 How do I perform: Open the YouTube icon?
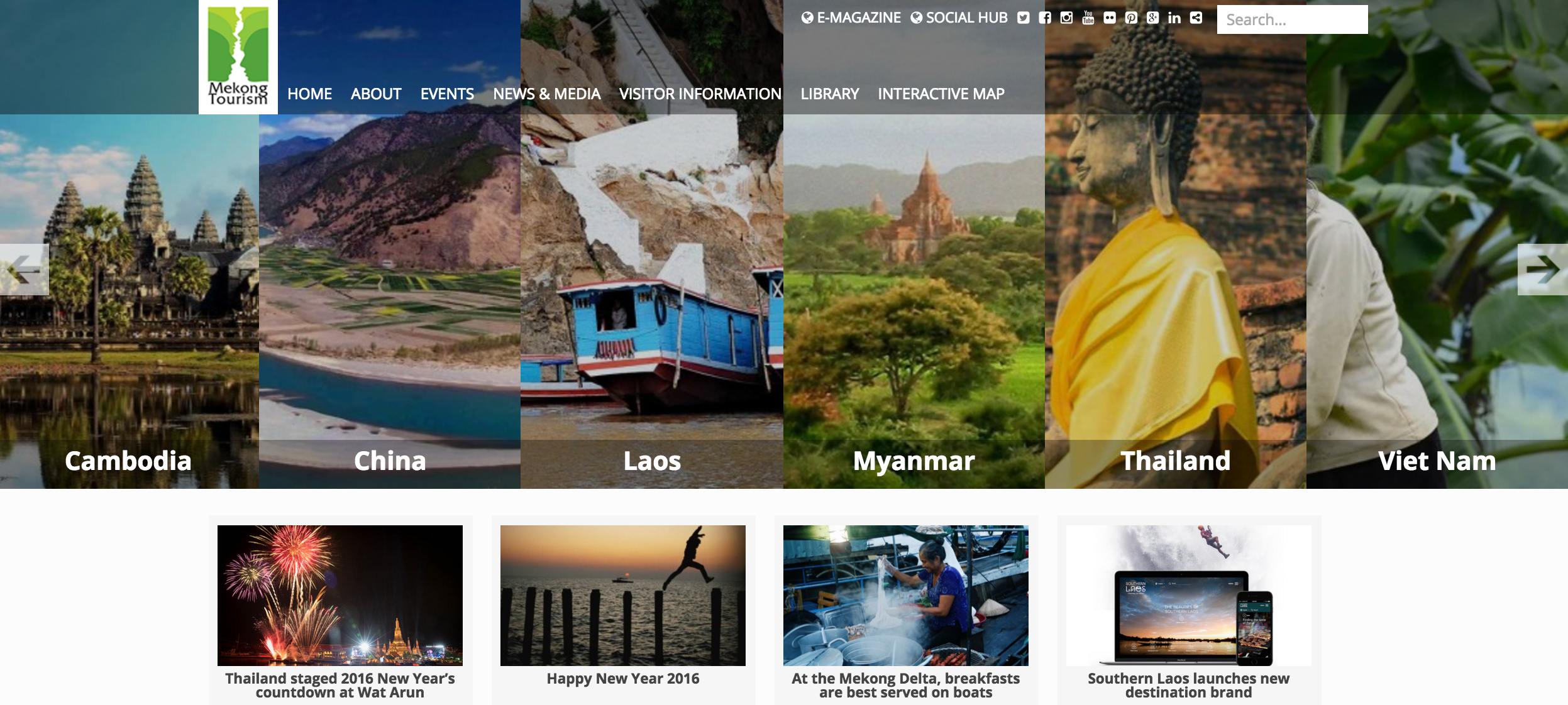click(1088, 18)
